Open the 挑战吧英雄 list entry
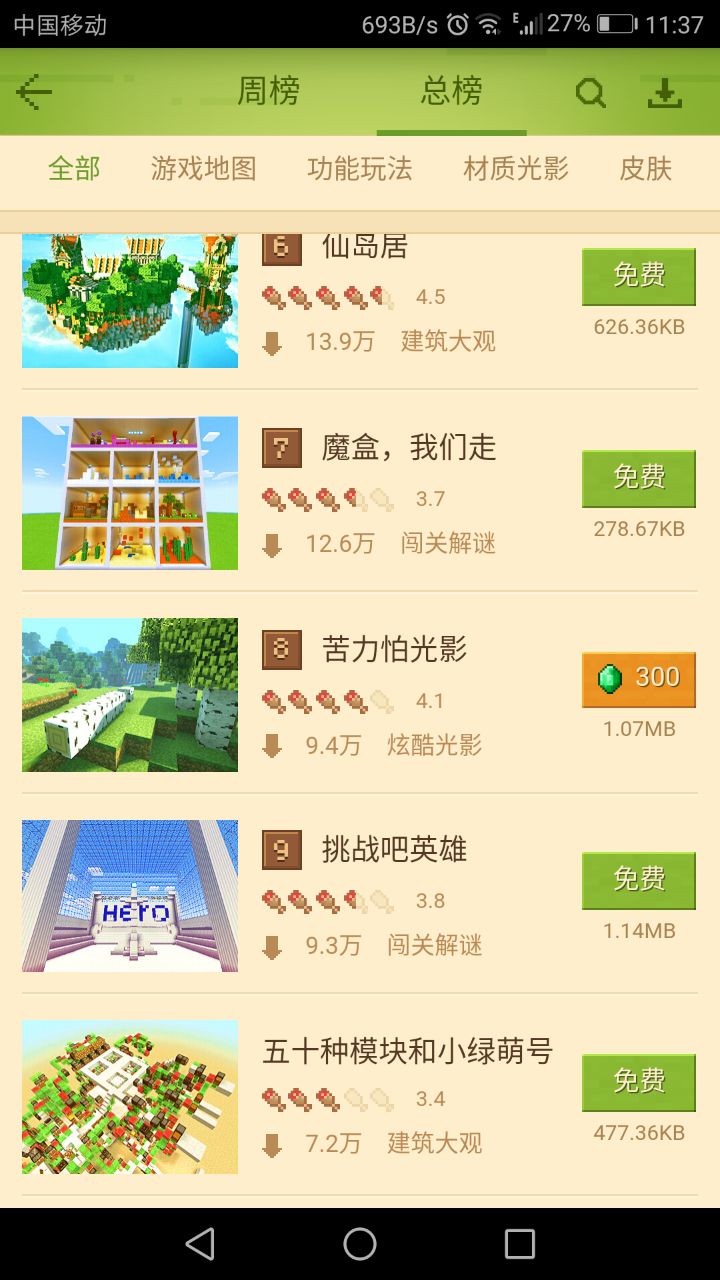This screenshot has width=720, height=1280. pyautogui.click(x=394, y=850)
